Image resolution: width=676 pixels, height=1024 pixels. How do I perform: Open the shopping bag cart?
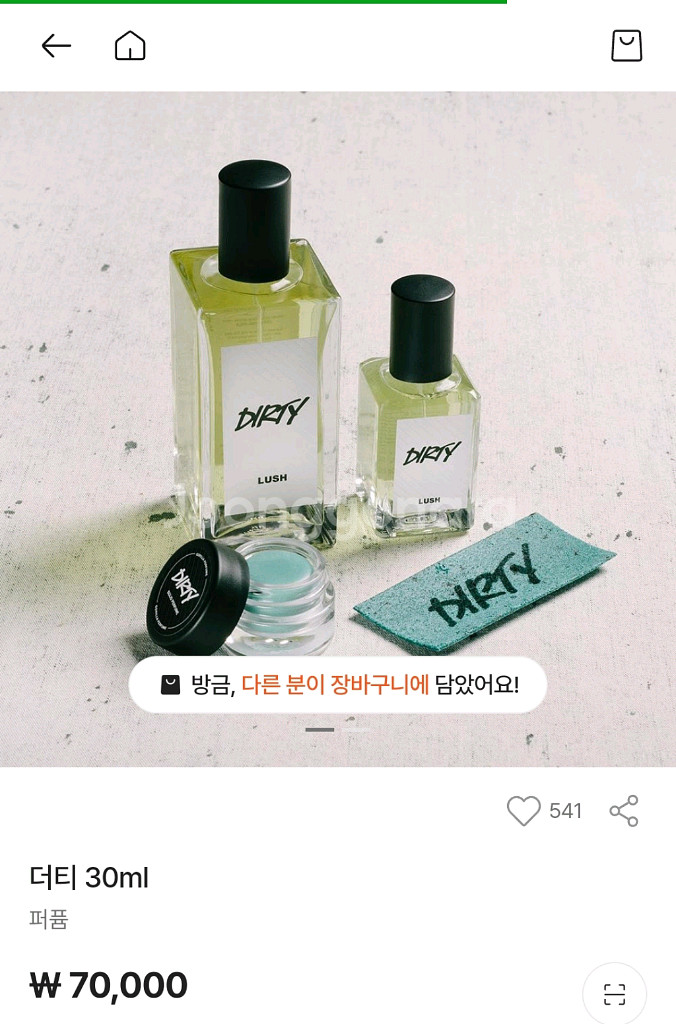coord(626,46)
